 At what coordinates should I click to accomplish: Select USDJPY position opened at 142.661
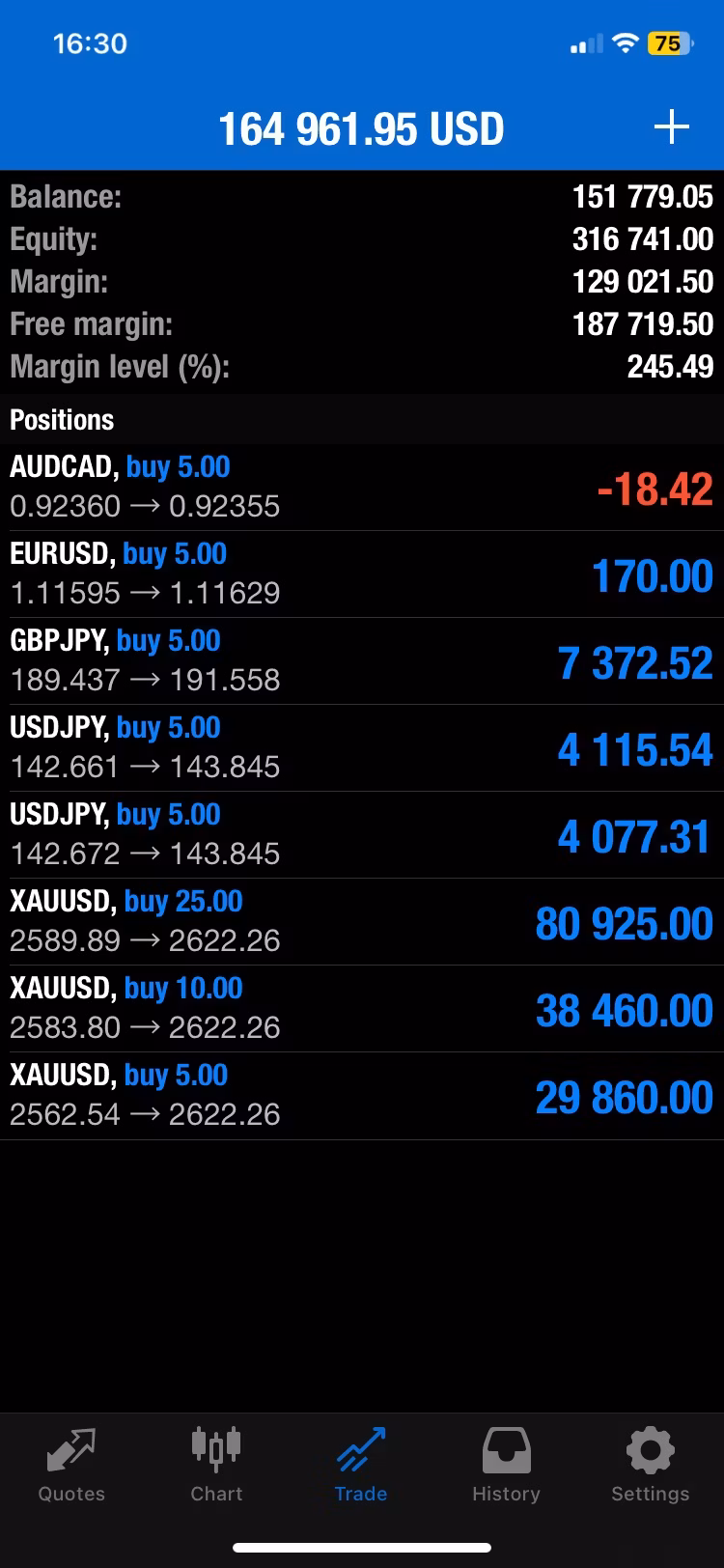[x=362, y=748]
